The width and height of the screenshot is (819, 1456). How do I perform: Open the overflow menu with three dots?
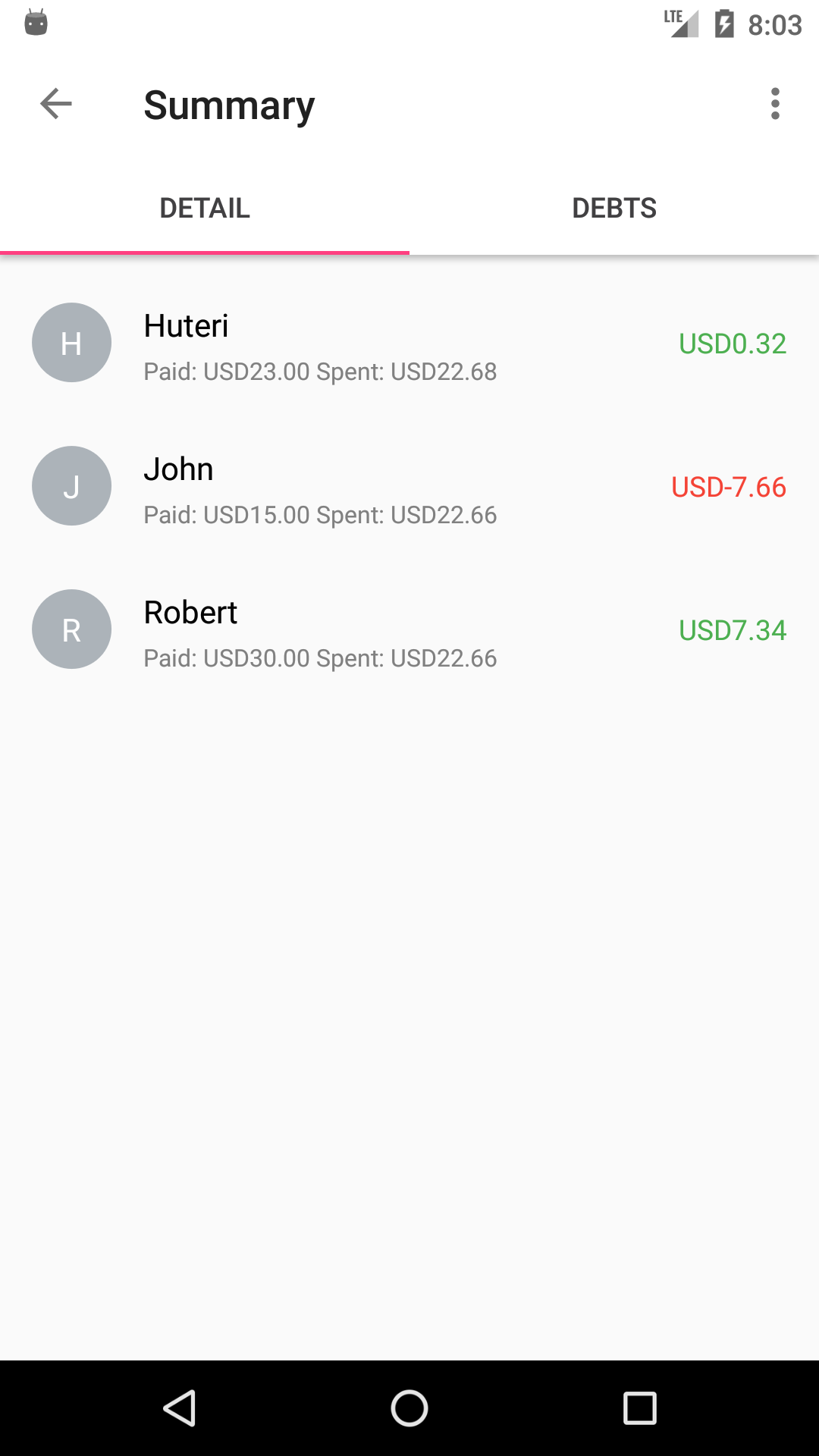pos(775,104)
